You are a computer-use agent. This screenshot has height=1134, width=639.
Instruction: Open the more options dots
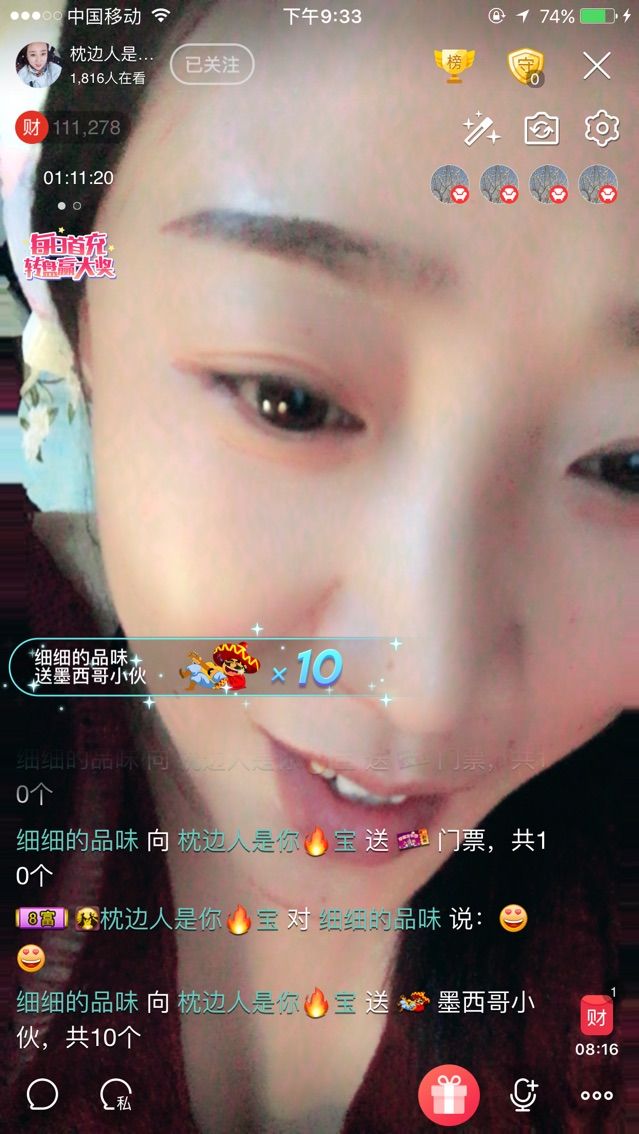[597, 1094]
